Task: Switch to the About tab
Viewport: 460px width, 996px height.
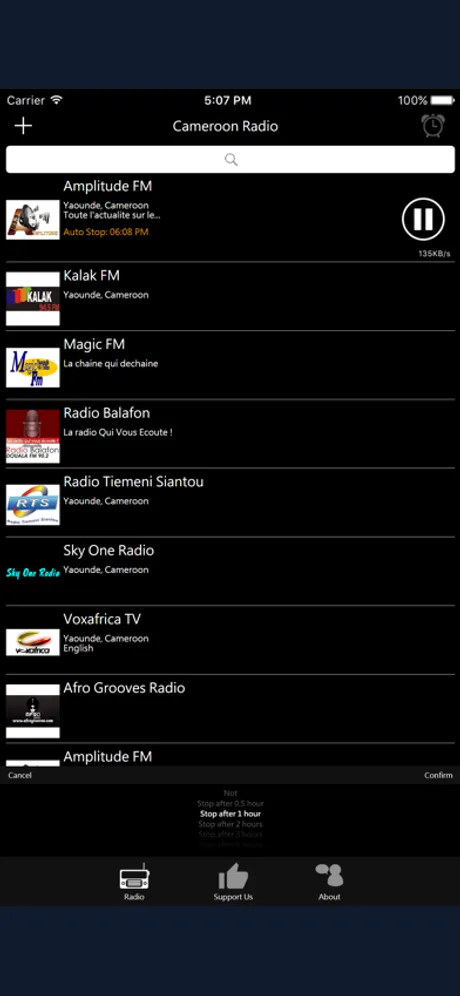Action: click(x=329, y=882)
